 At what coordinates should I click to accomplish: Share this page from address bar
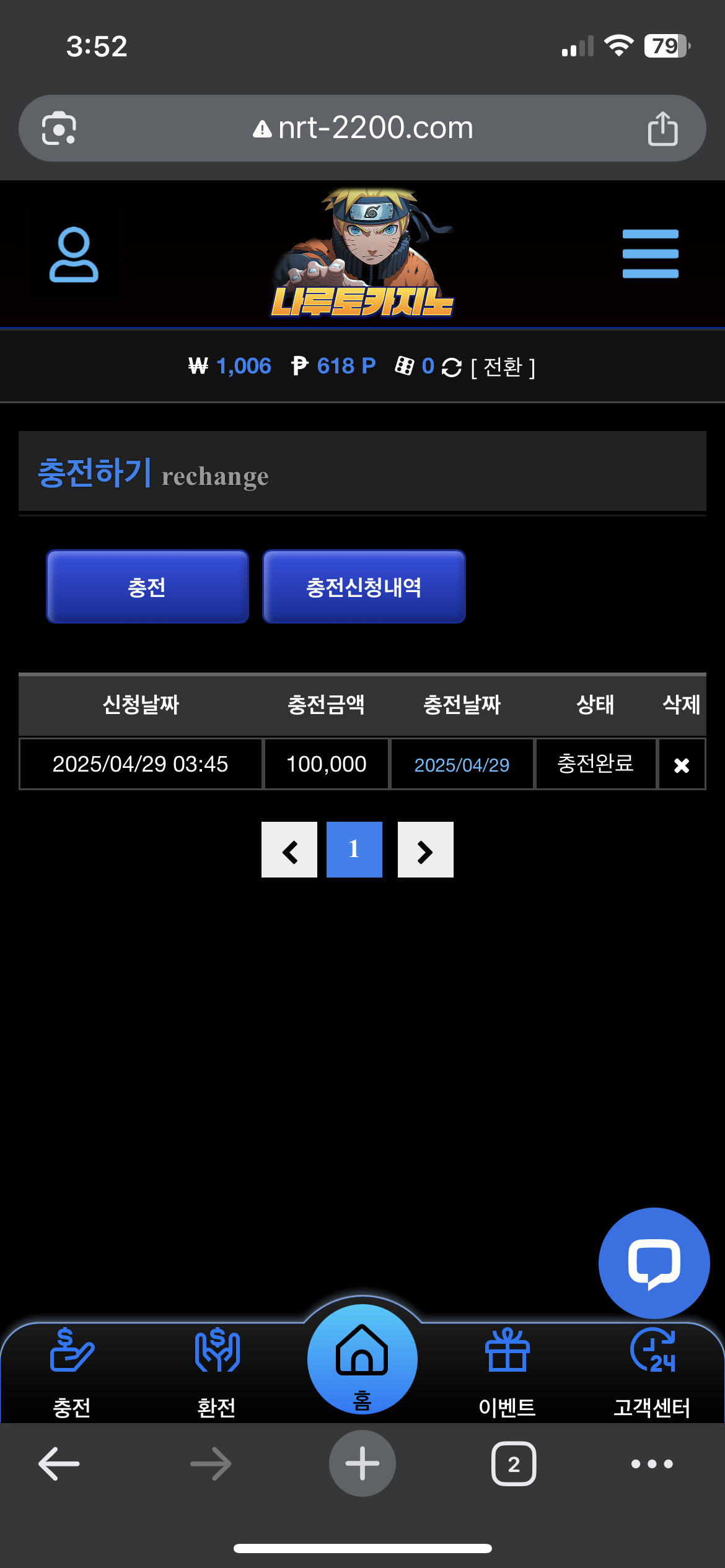coord(662,129)
